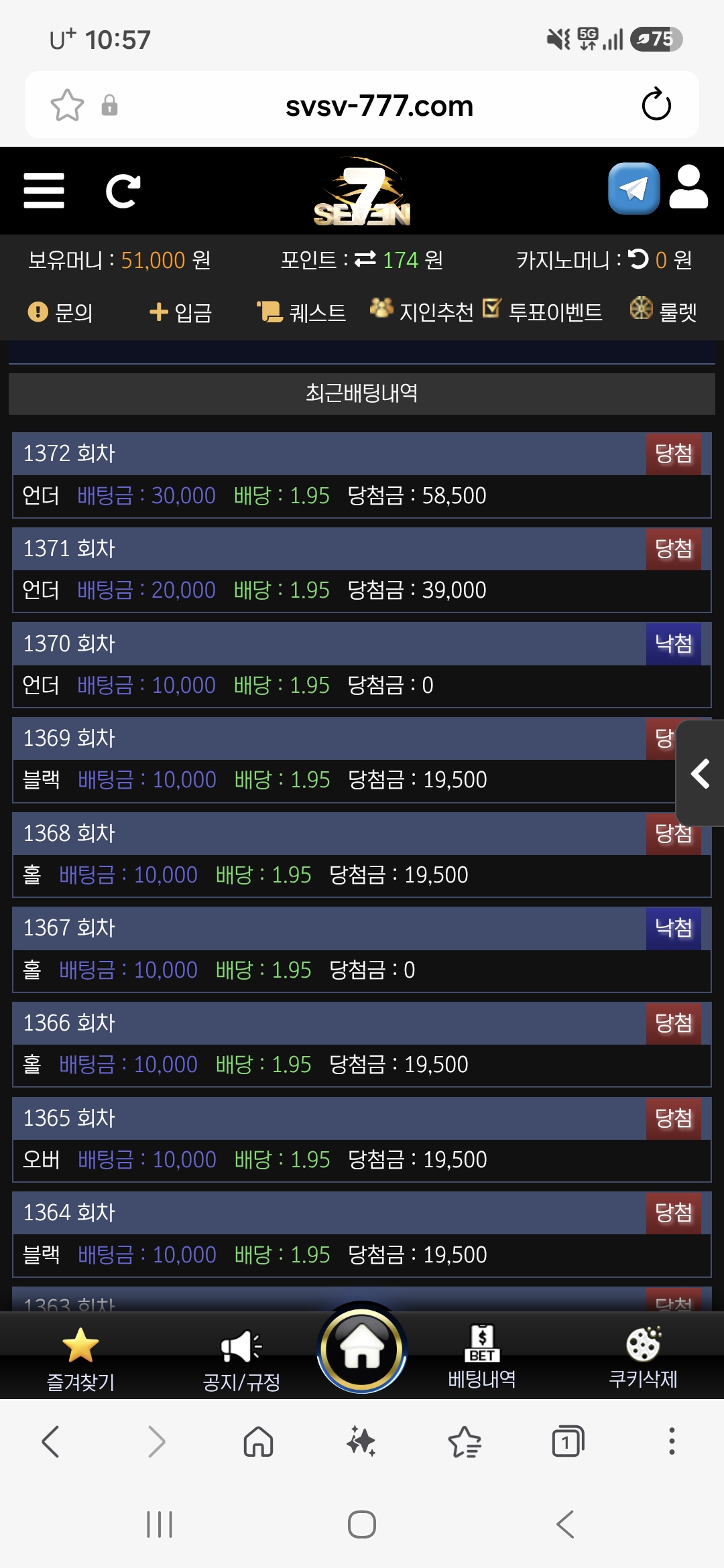Open 지인추천 referral page
The height and width of the screenshot is (1568, 724).
422,311
